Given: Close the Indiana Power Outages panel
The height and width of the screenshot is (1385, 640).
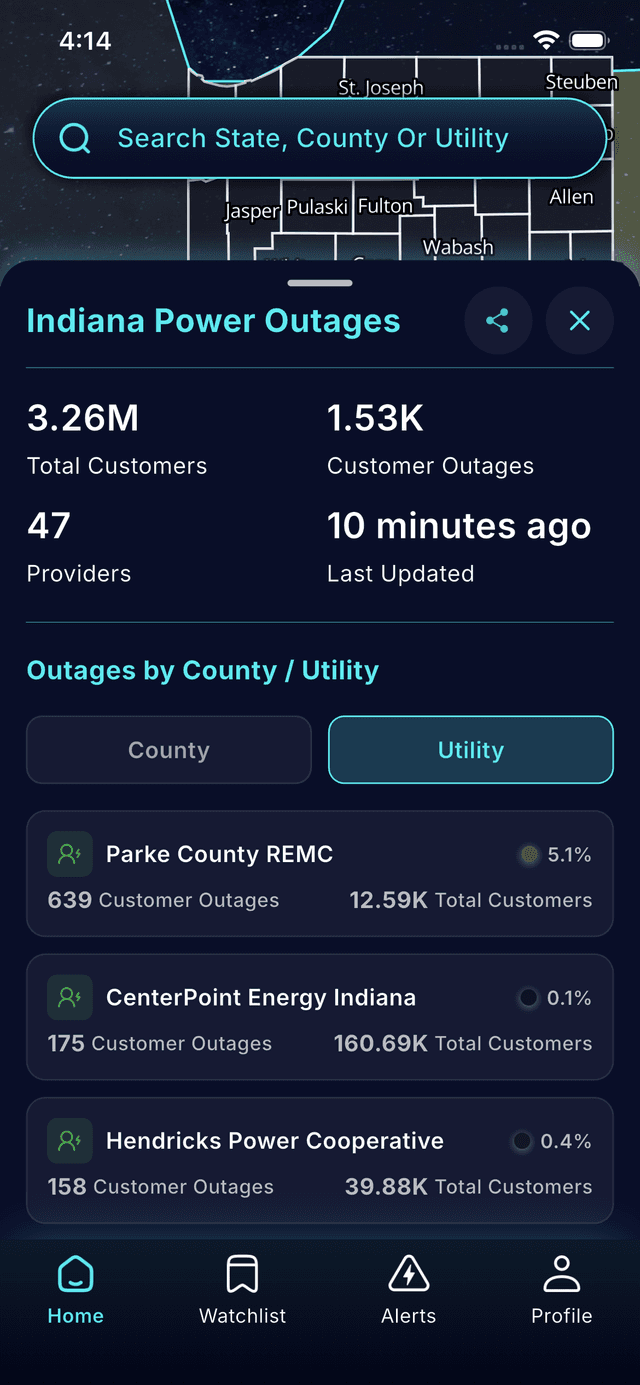Looking at the screenshot, I should 579,321.
